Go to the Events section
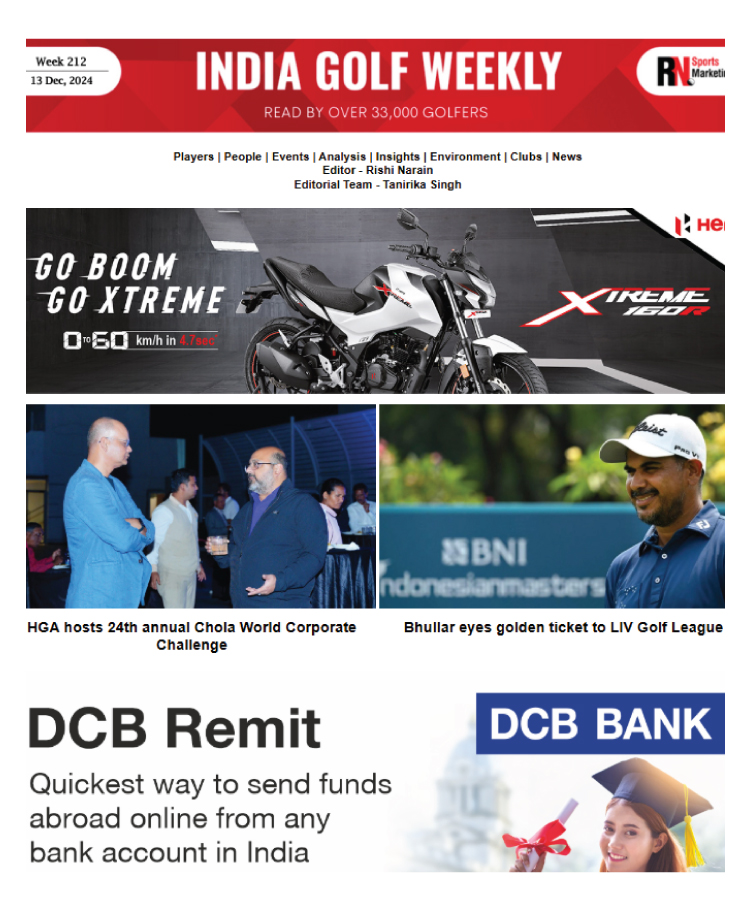This screenshot has height=911, width=751. 290,157
